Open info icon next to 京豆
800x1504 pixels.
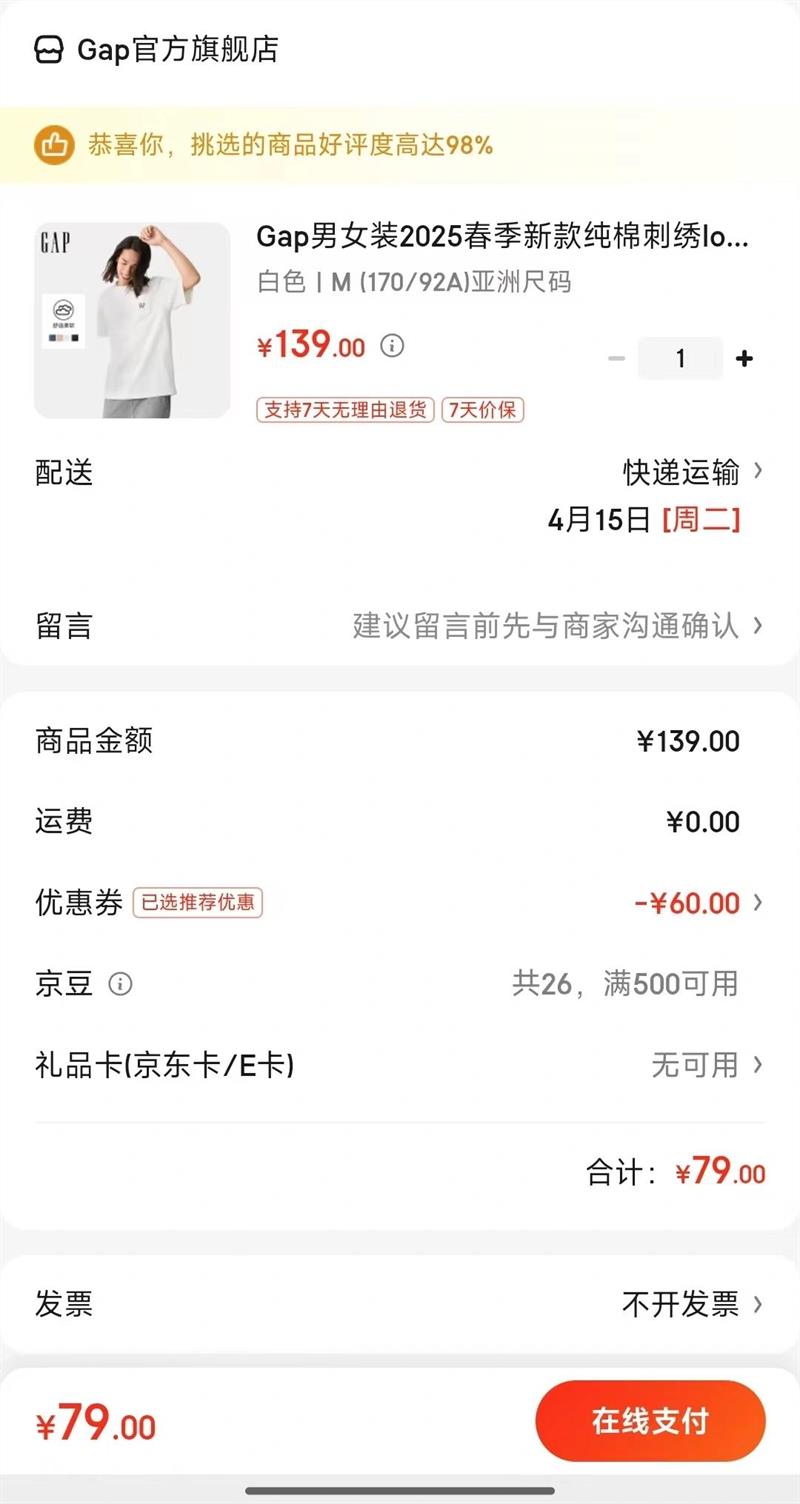coord(120,984)
